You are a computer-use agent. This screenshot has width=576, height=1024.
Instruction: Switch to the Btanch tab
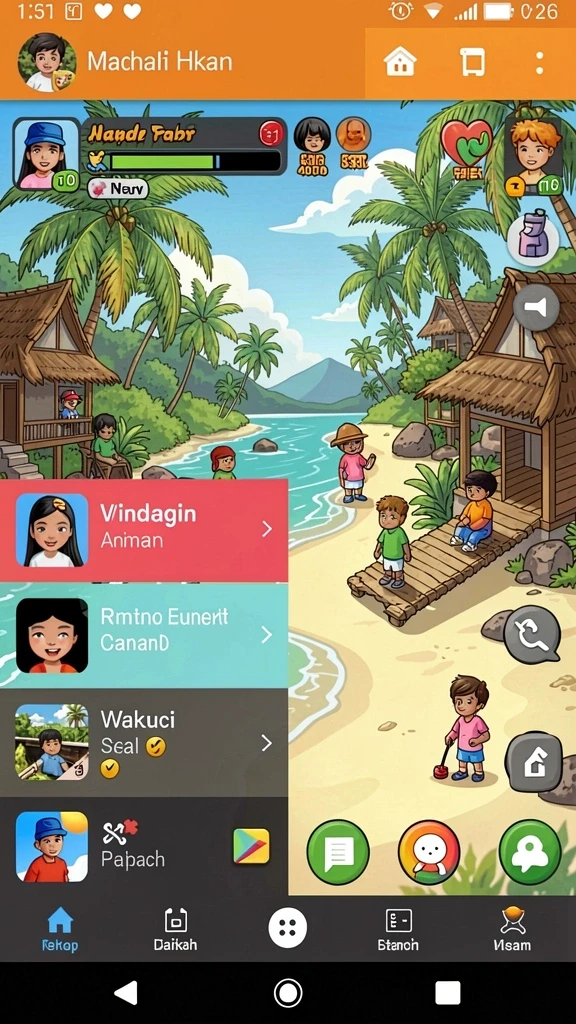pos(398,929)
